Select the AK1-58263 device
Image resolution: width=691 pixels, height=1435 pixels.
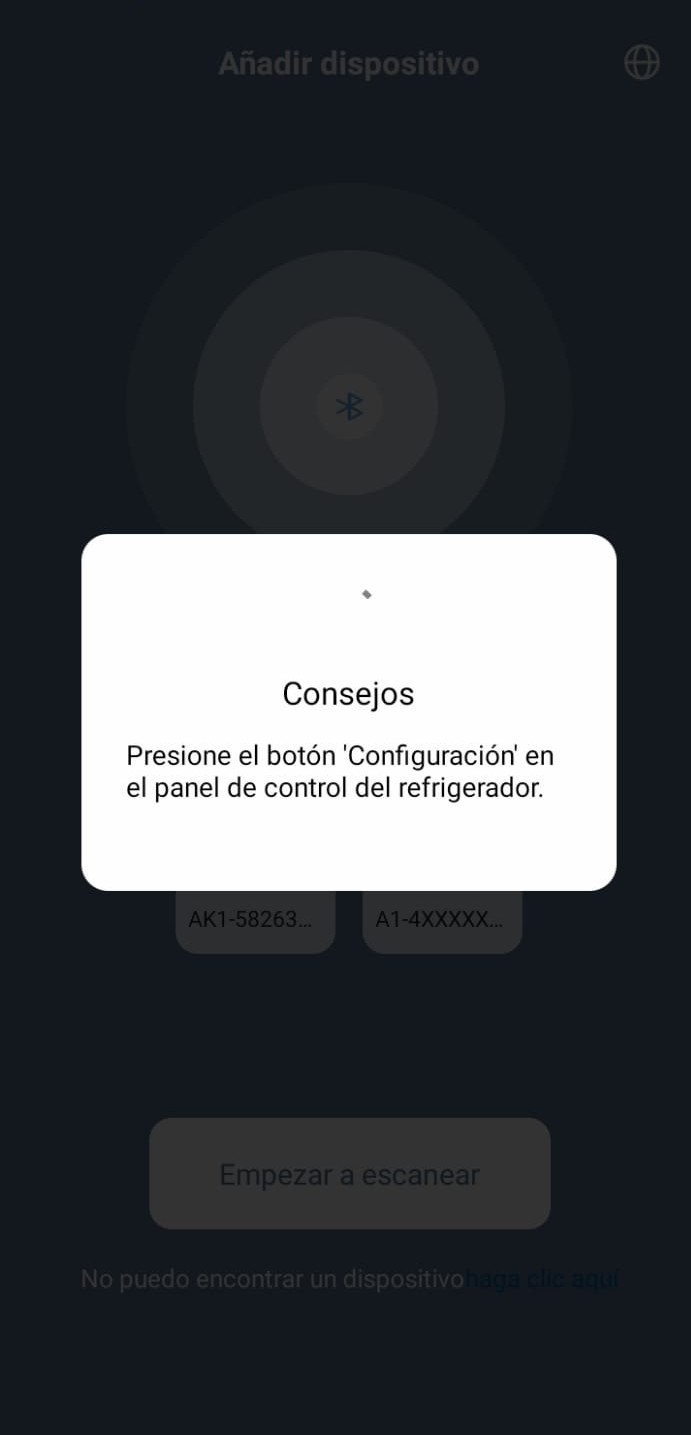(x=255, y=920)
